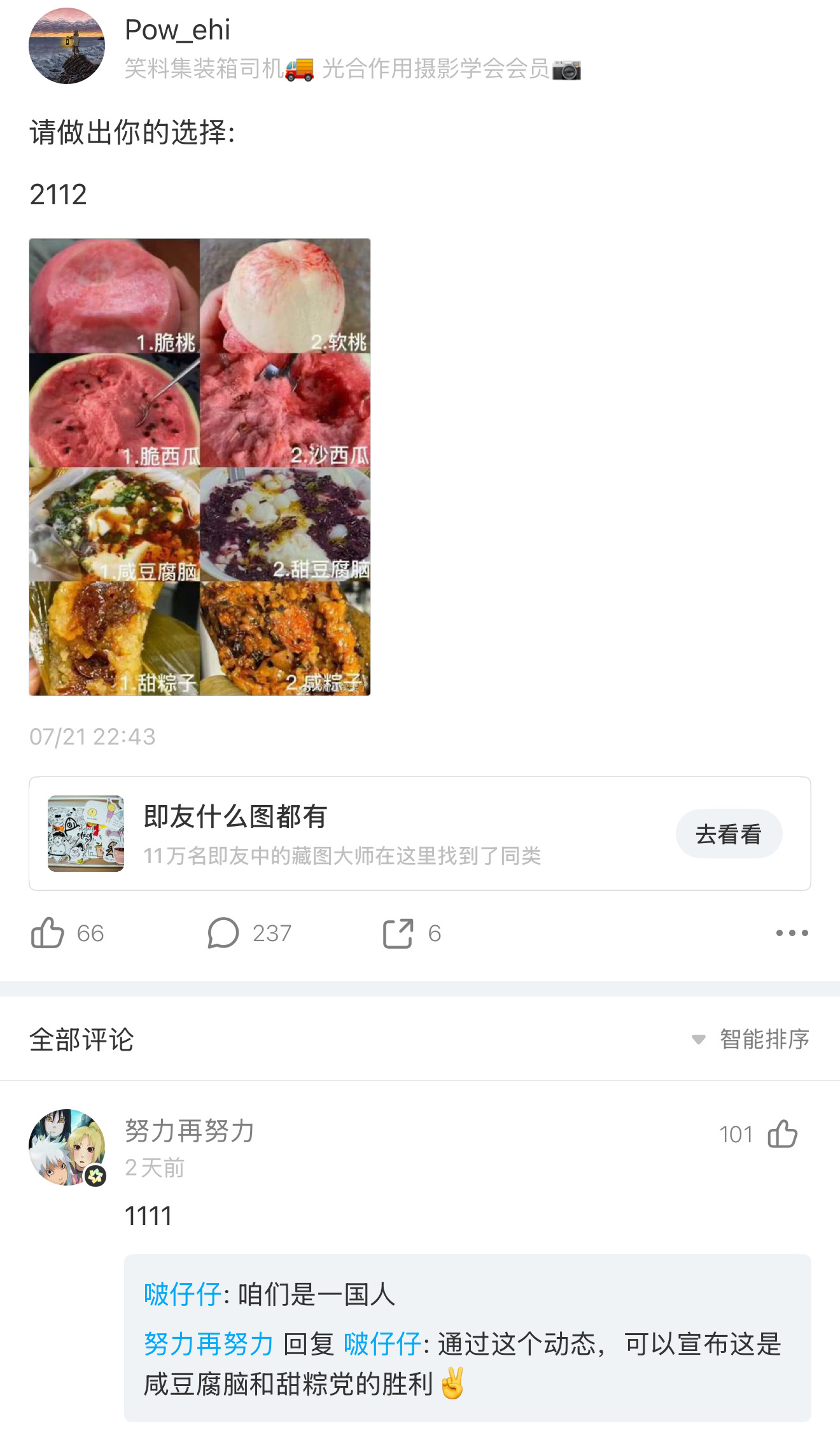Tap 去看看 button on topic card

tap(728, 834)
